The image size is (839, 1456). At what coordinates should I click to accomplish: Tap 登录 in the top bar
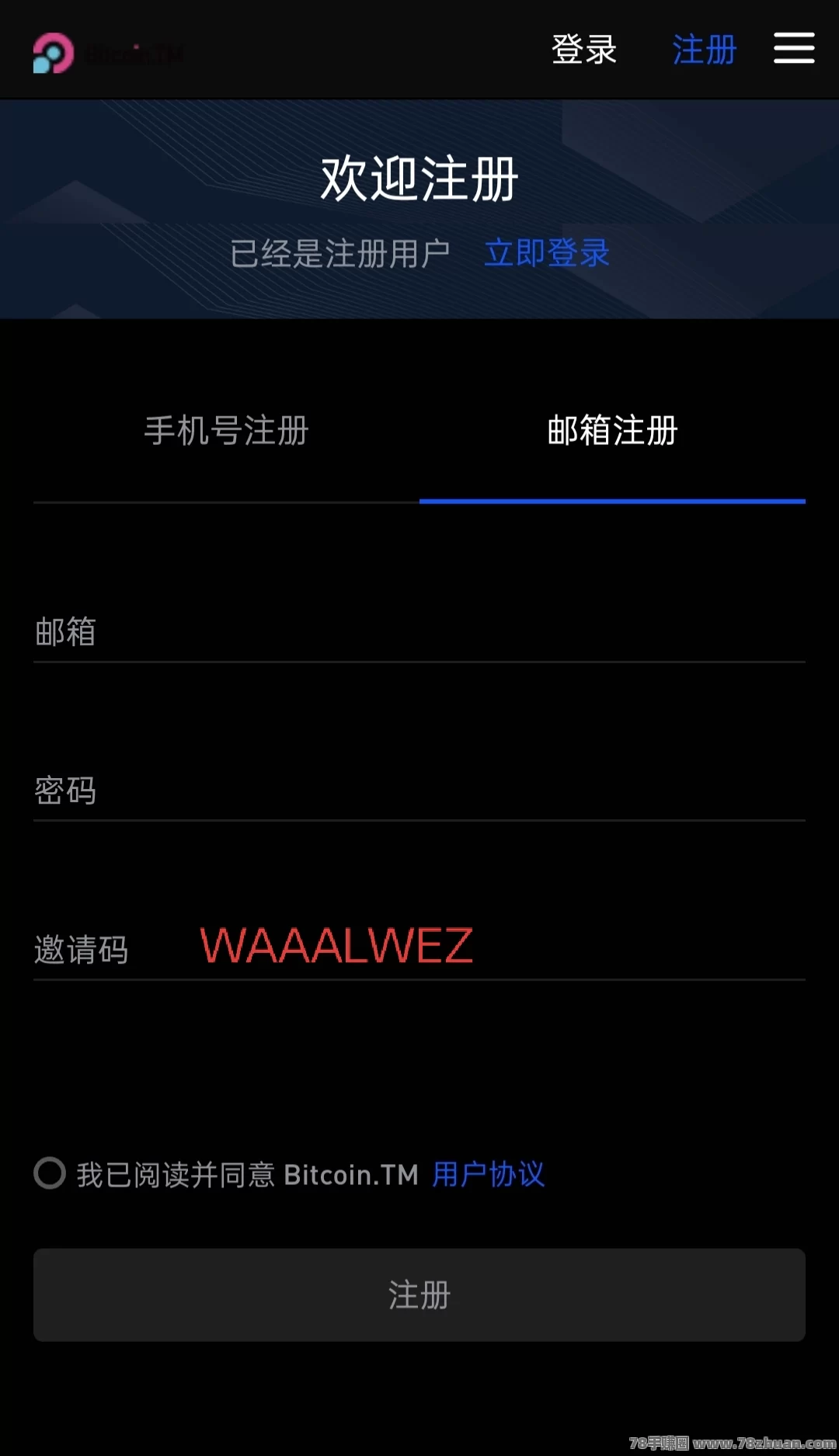point(584,50)
